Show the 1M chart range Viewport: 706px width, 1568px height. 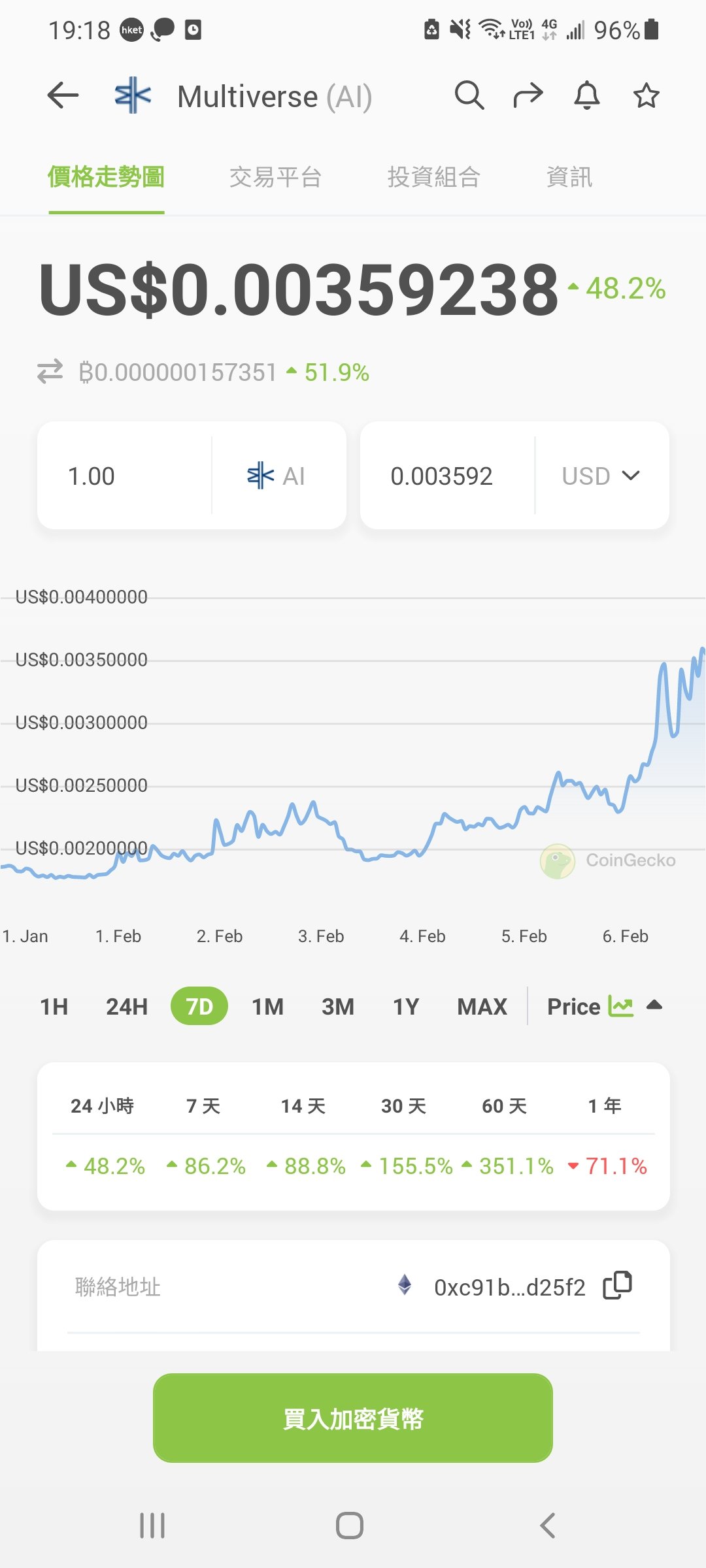click(267, 1007)
